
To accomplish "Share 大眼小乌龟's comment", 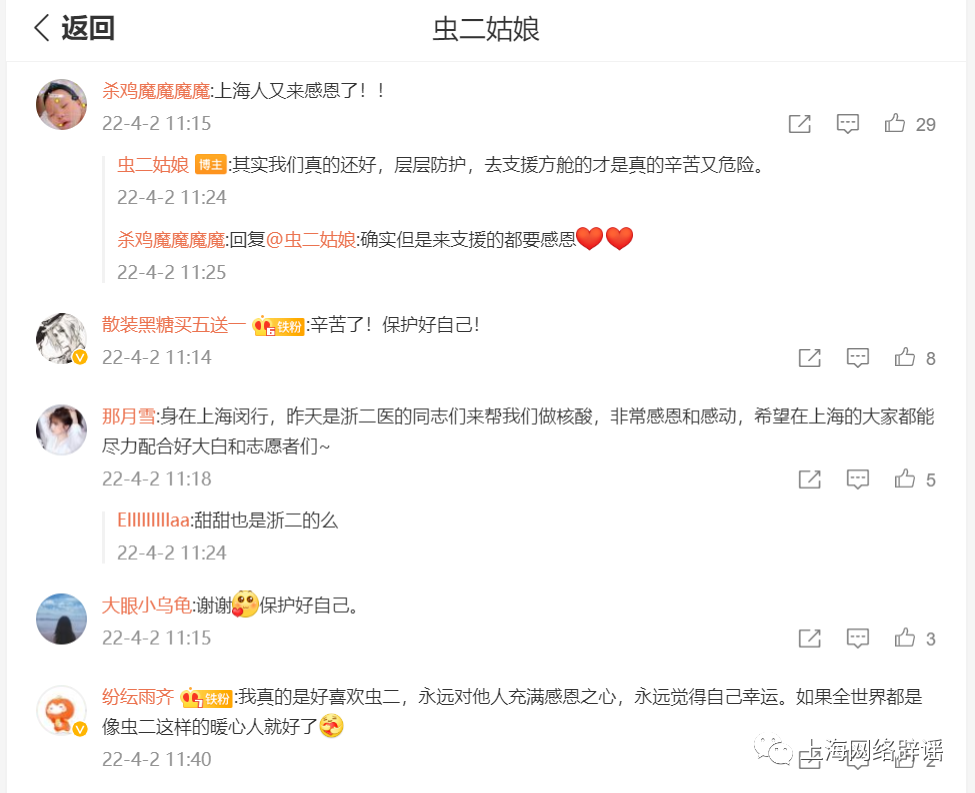I will pos(809,638).
